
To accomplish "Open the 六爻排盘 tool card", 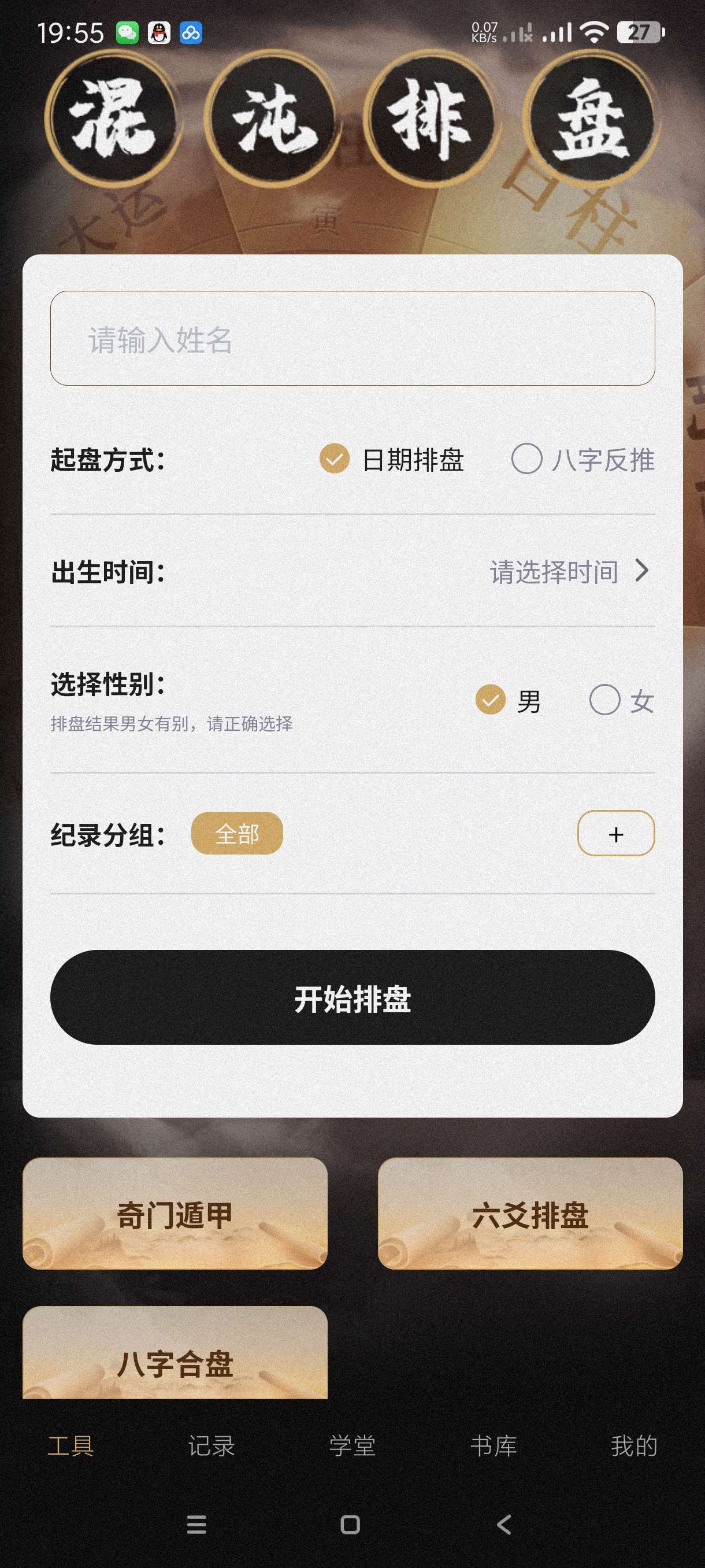I will [530, 1214].
